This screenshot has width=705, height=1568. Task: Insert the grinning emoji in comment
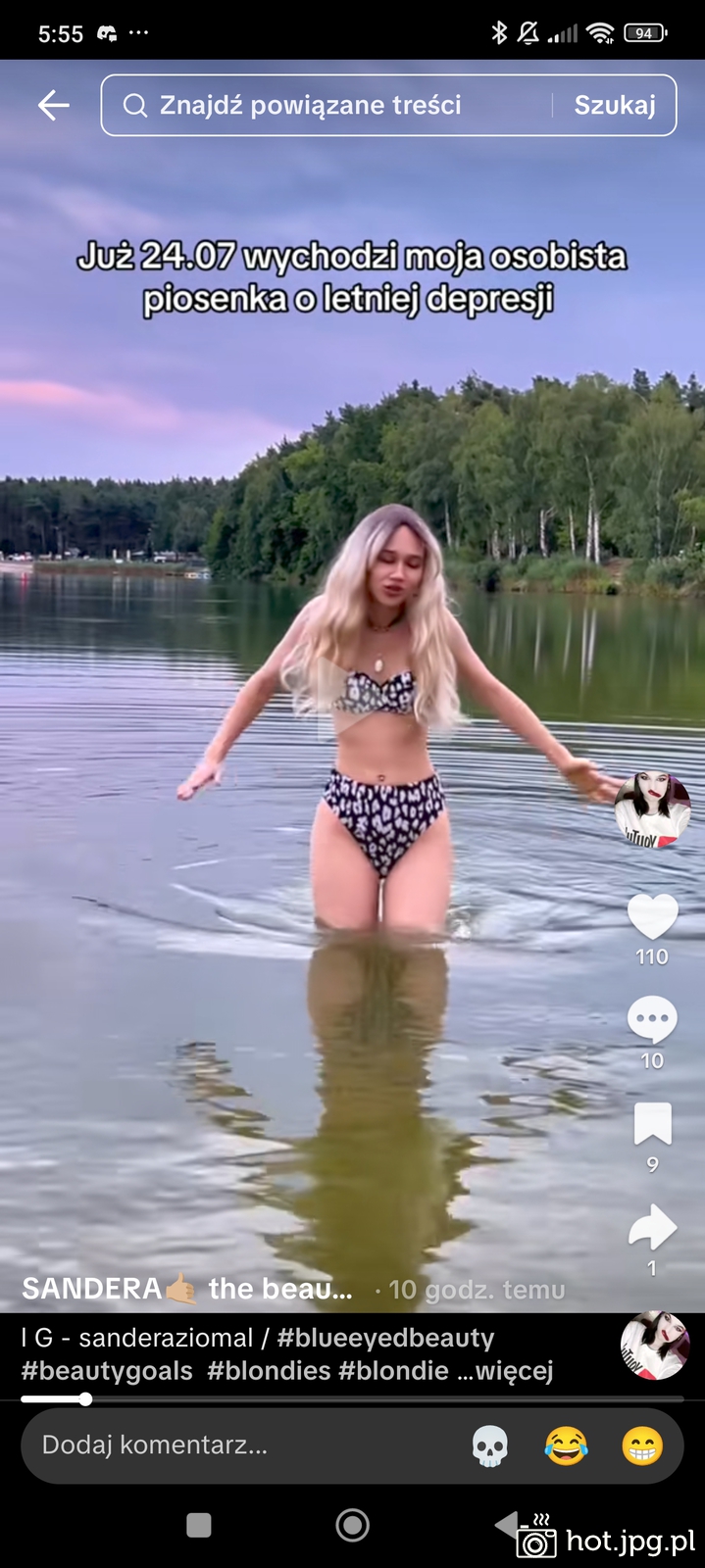642,1445
